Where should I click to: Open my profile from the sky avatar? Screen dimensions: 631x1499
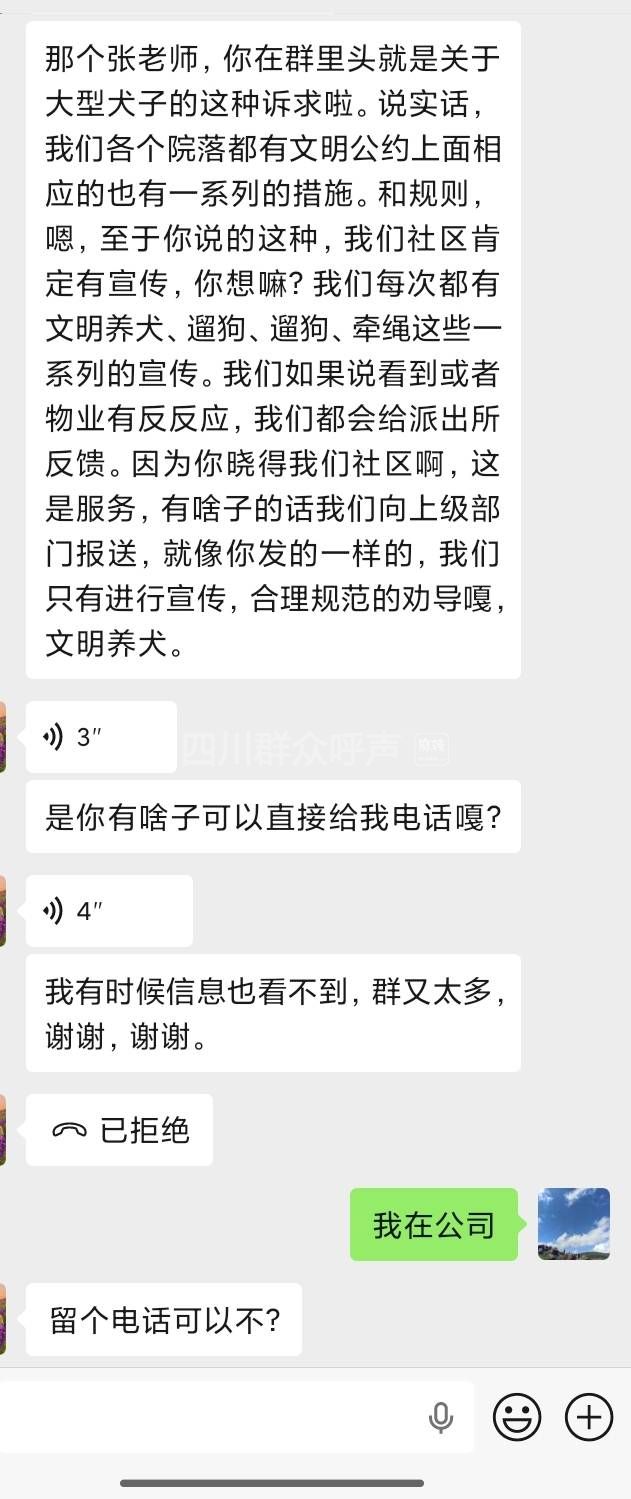tap(573, 1223)
